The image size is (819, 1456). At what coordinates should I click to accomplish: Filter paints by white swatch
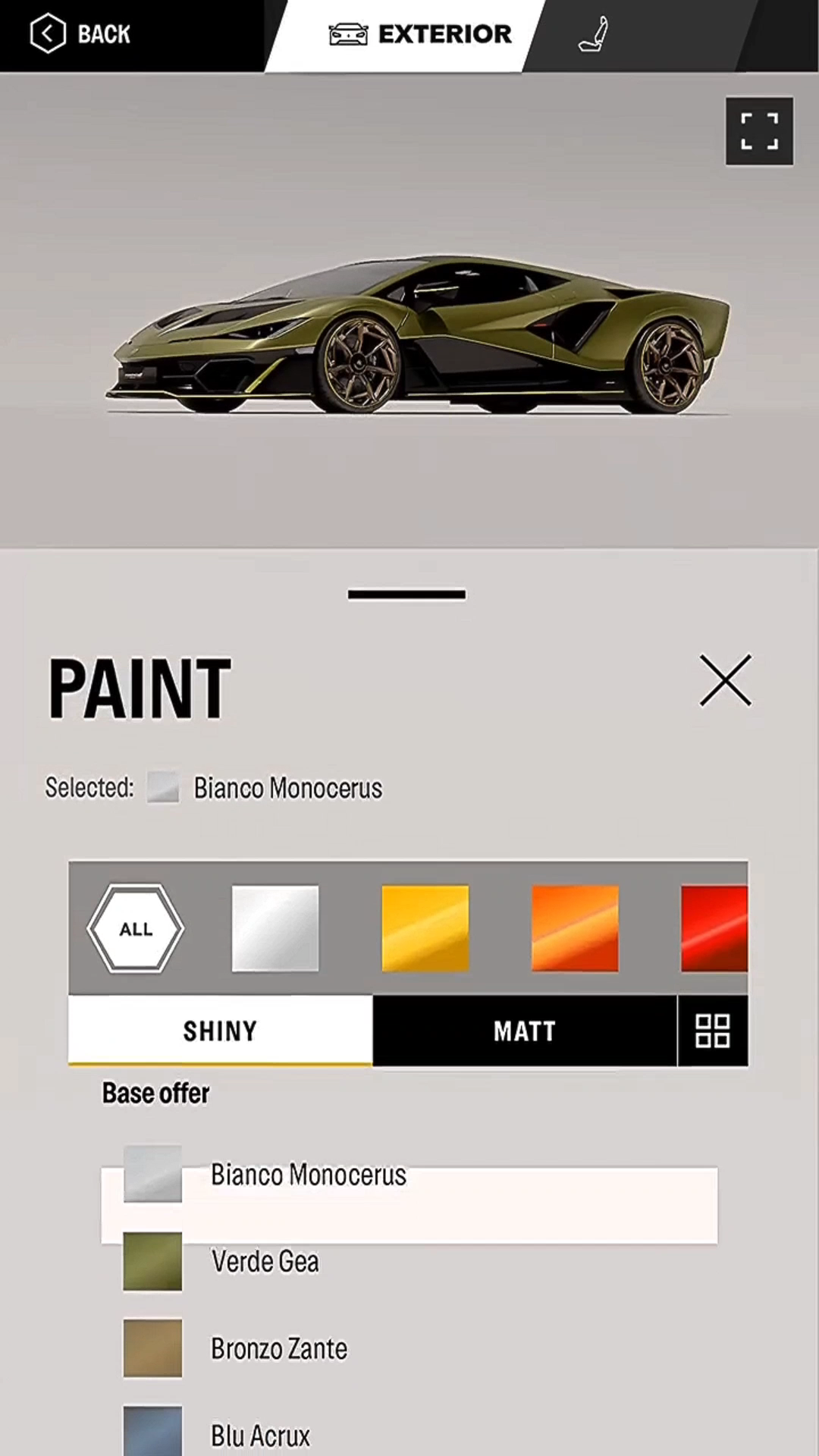[x=275, y=928]
